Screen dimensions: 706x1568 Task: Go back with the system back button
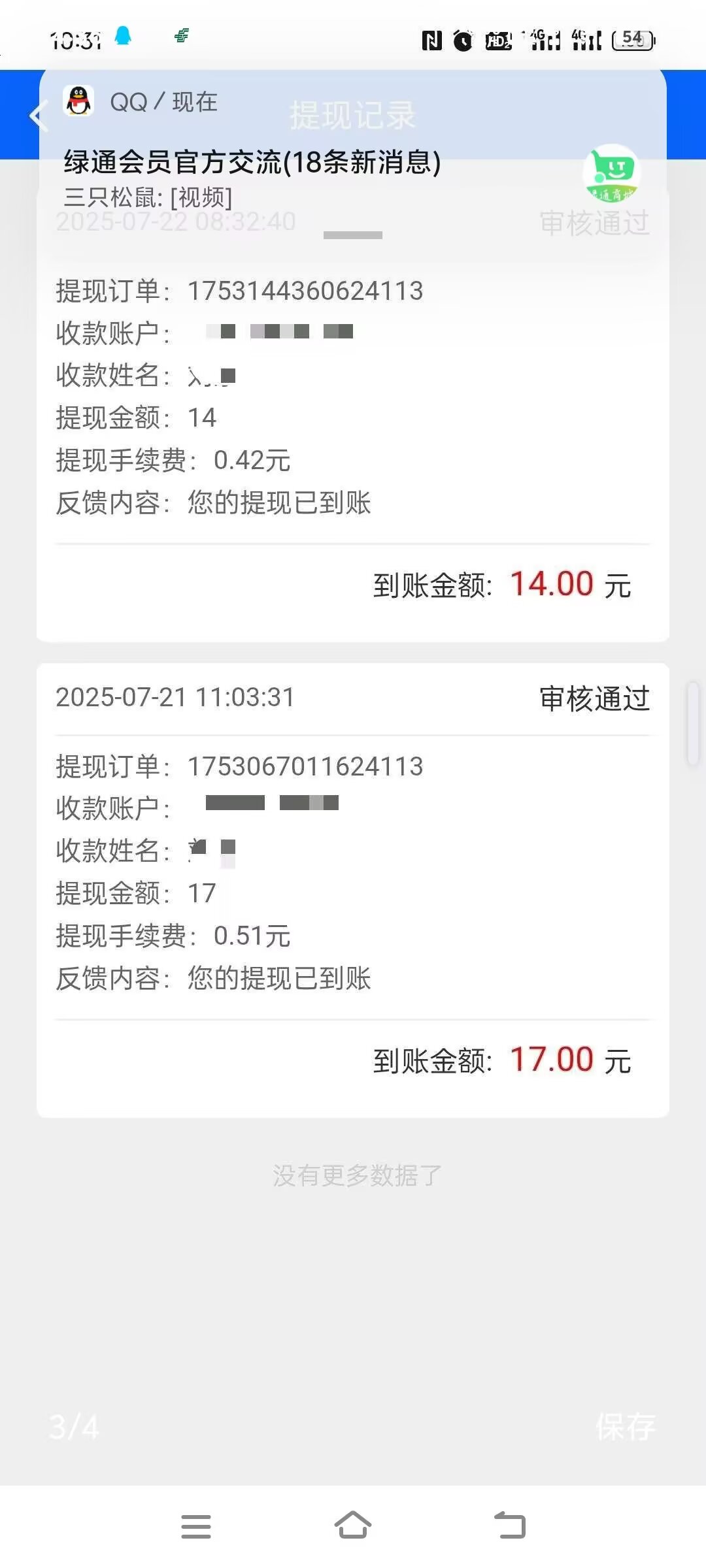click(510, 1526)
